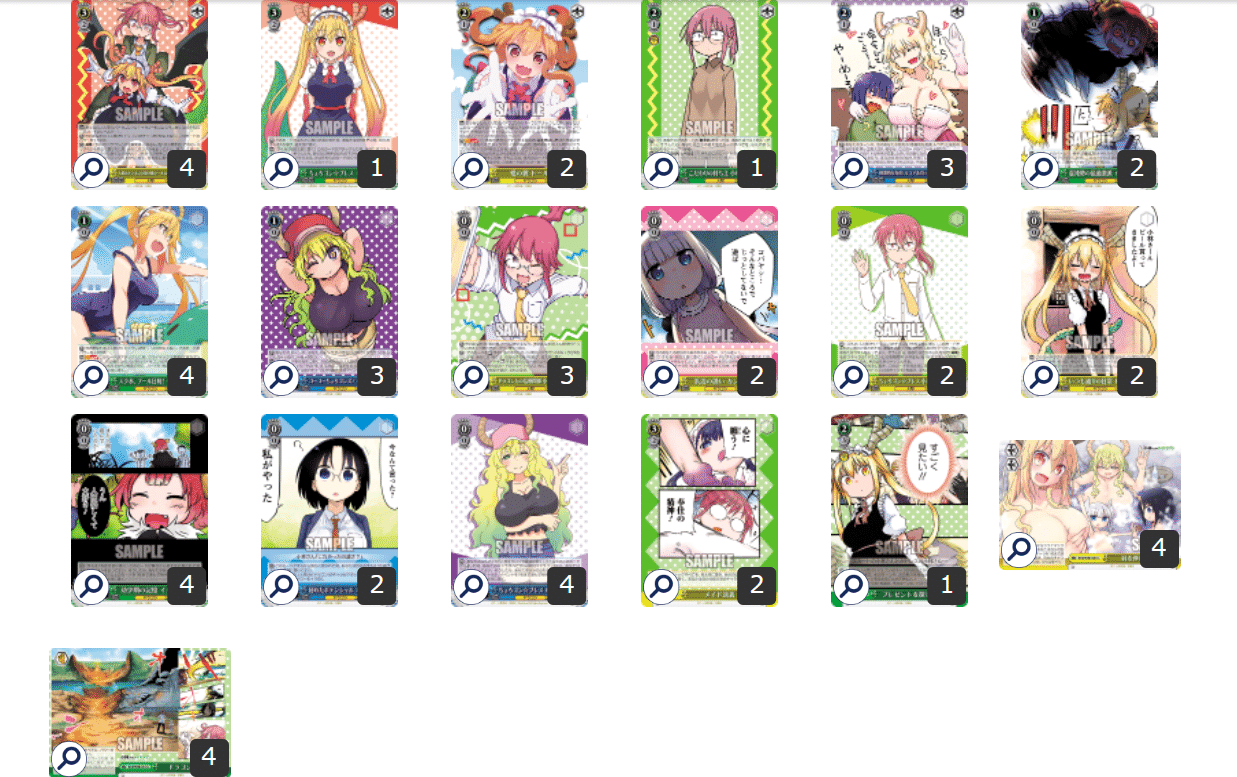The height and width of the screenshot is (777, 1237).
Task: Open the pink-capped curly blonde girl card
Action: click(x=472, y=586)
